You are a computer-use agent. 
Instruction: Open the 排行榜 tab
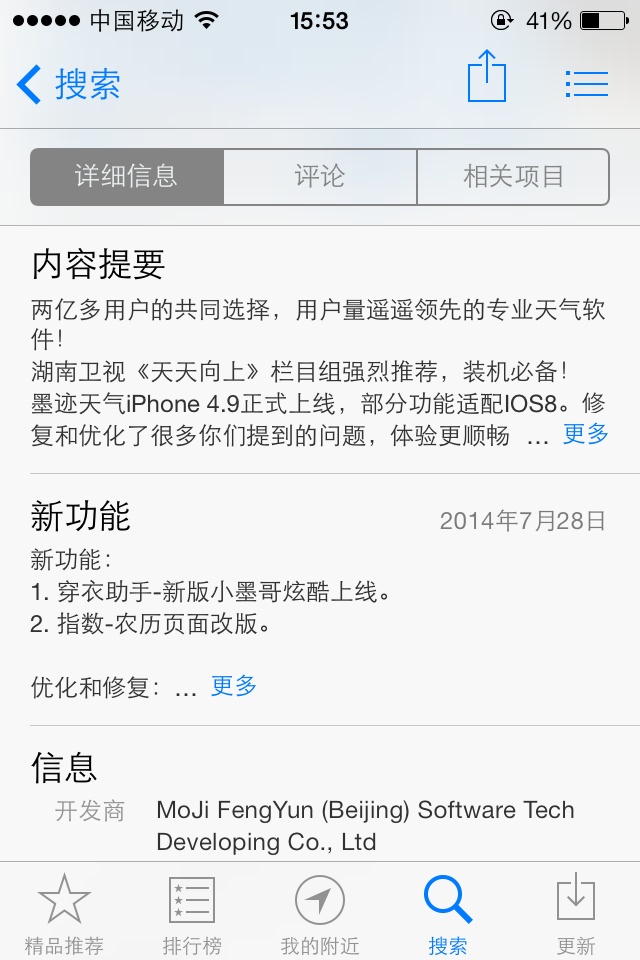(192, 913)
